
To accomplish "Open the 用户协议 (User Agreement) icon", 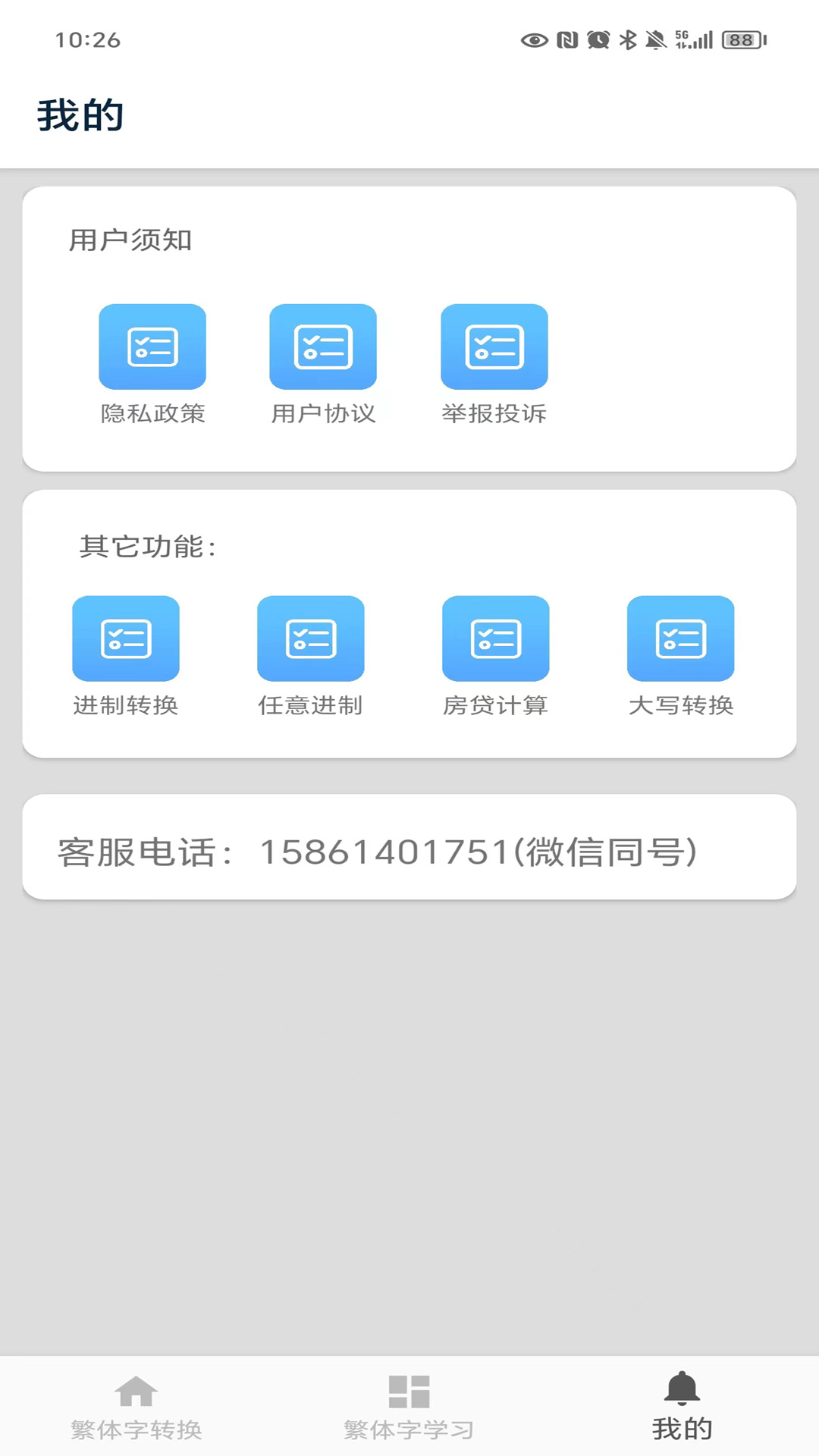I will tap(324, 347).
